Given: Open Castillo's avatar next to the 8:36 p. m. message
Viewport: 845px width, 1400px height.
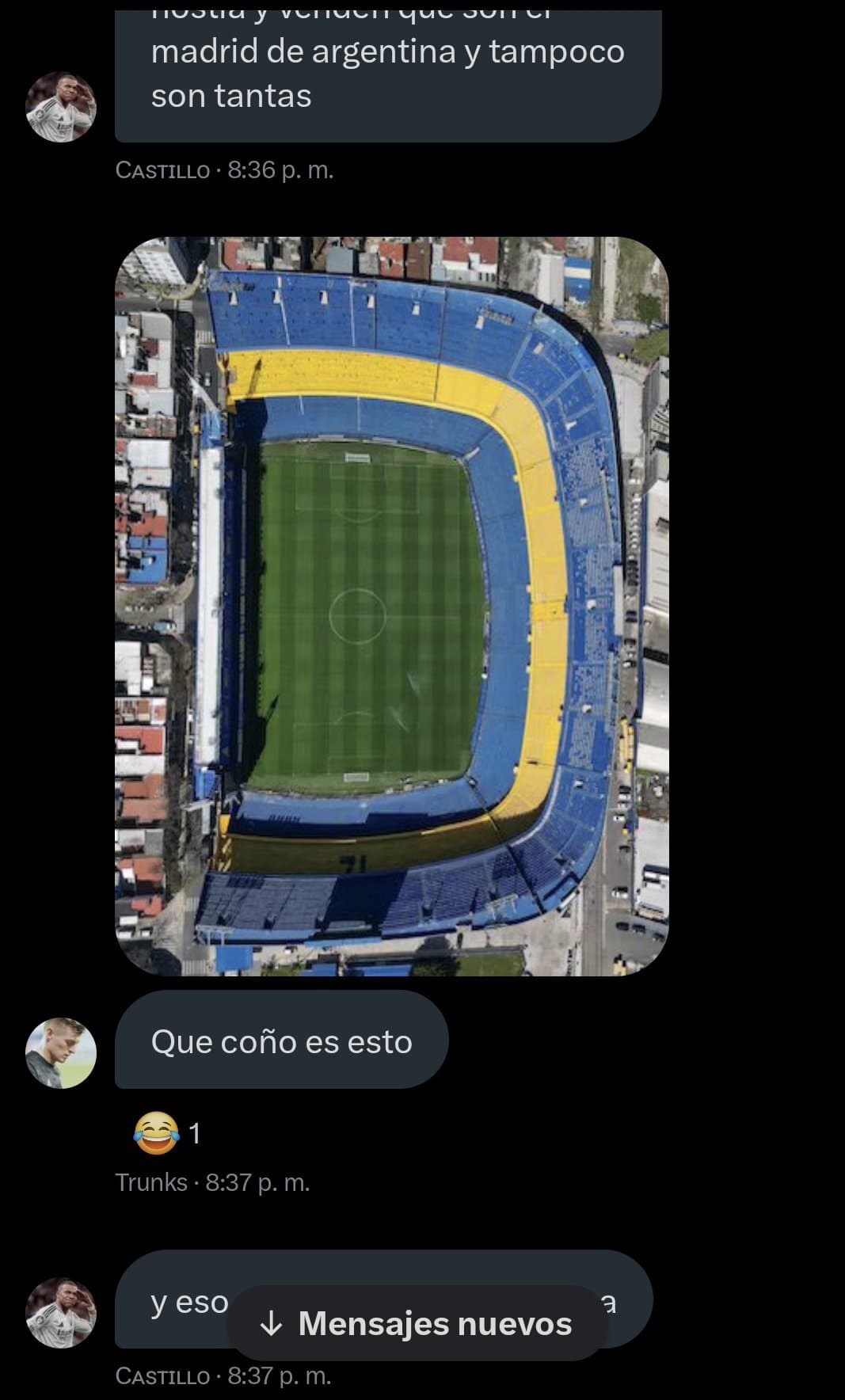Looking at the screenshot, I should tap(61, 107).
